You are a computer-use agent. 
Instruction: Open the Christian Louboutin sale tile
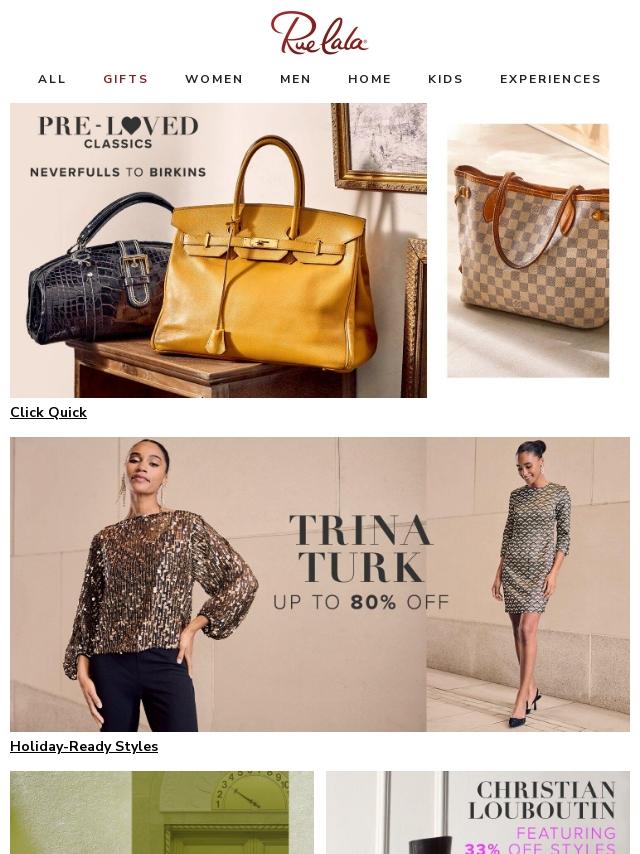[478, 812]
